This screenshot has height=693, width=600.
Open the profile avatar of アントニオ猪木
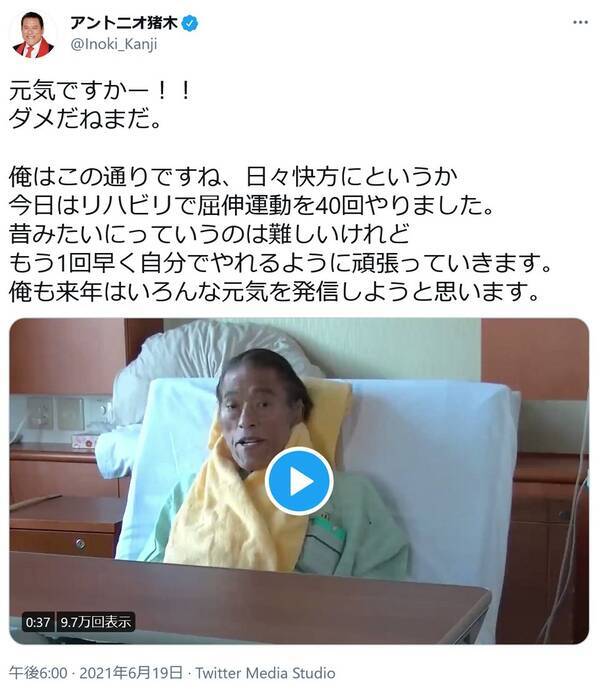[33, 34]
